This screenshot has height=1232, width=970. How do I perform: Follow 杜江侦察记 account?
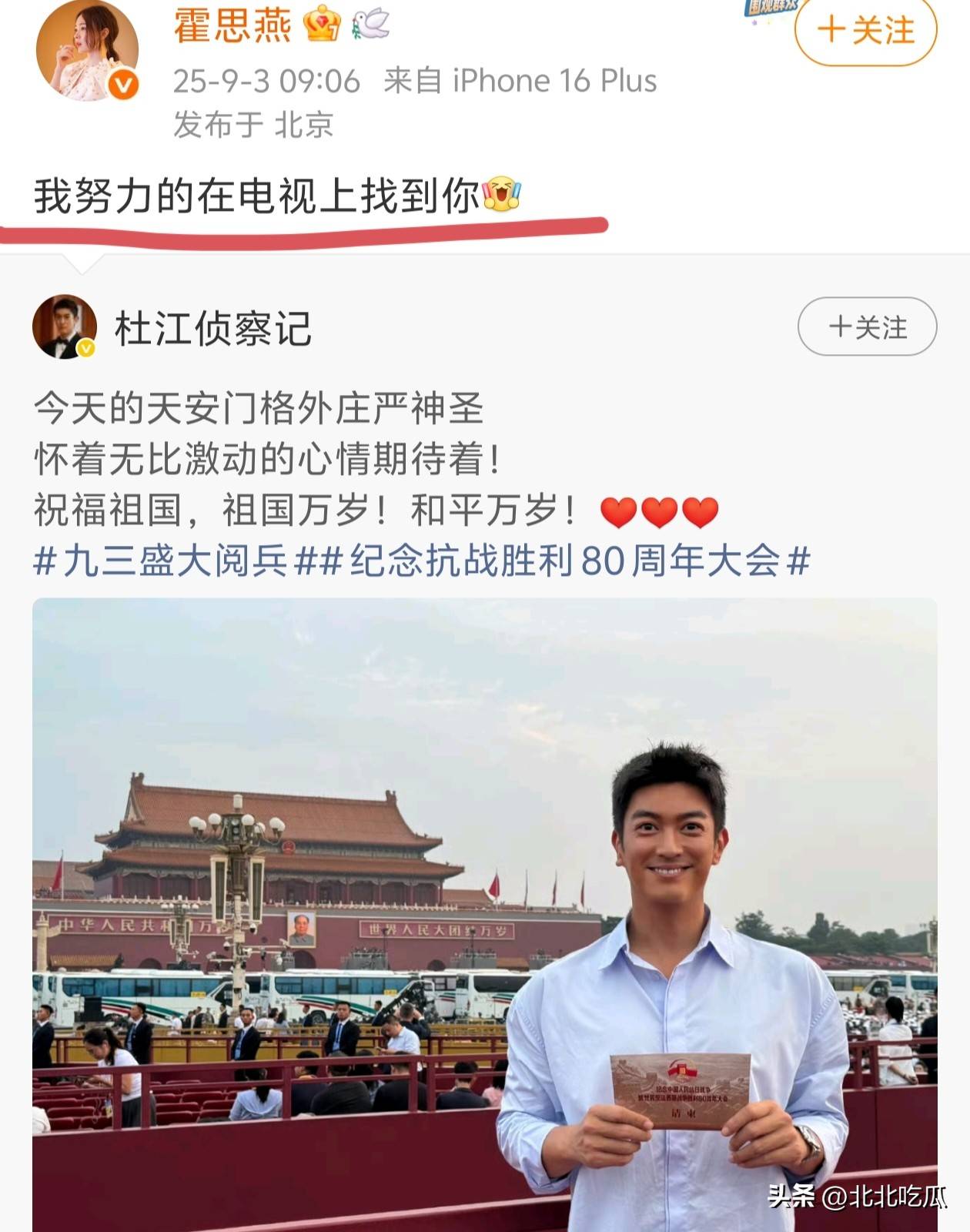click(x=867, y=327)
